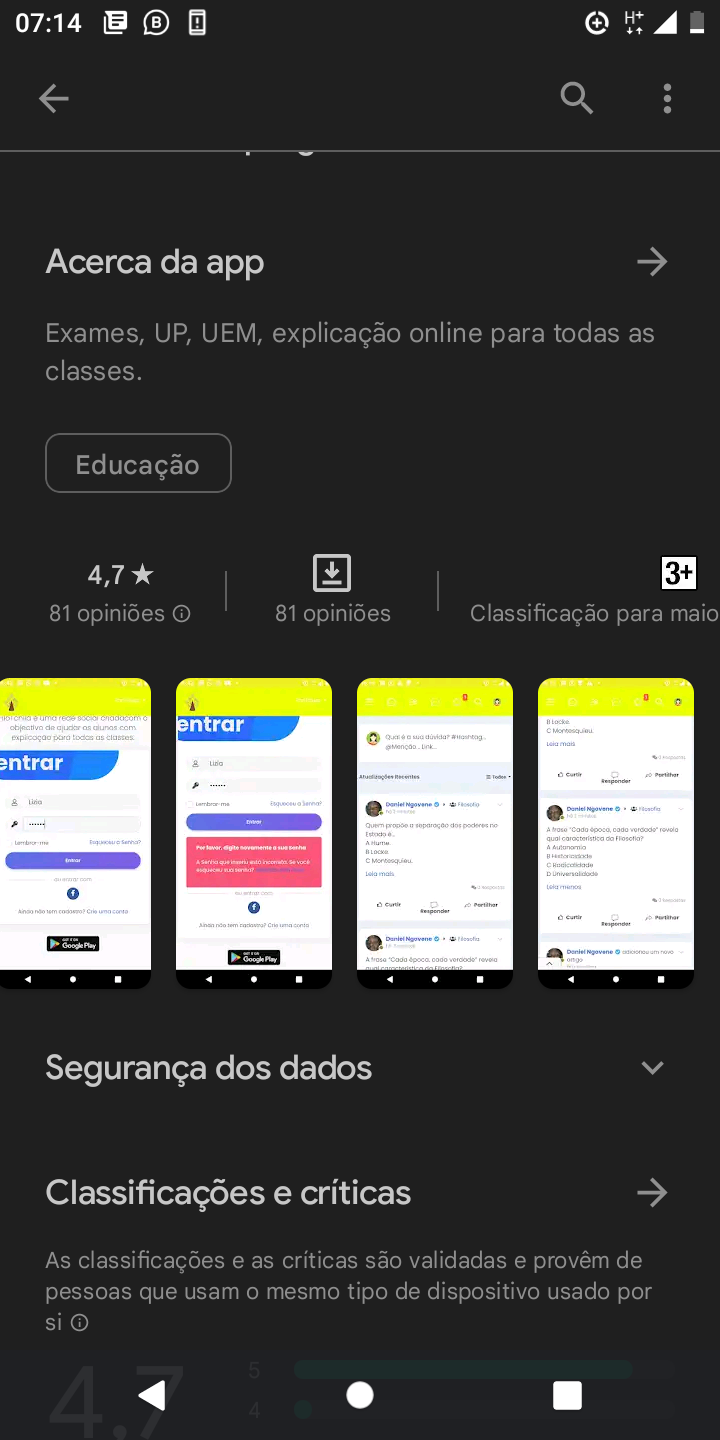Go back using the top arrow
720x1440 pixels.
point(53,98)
